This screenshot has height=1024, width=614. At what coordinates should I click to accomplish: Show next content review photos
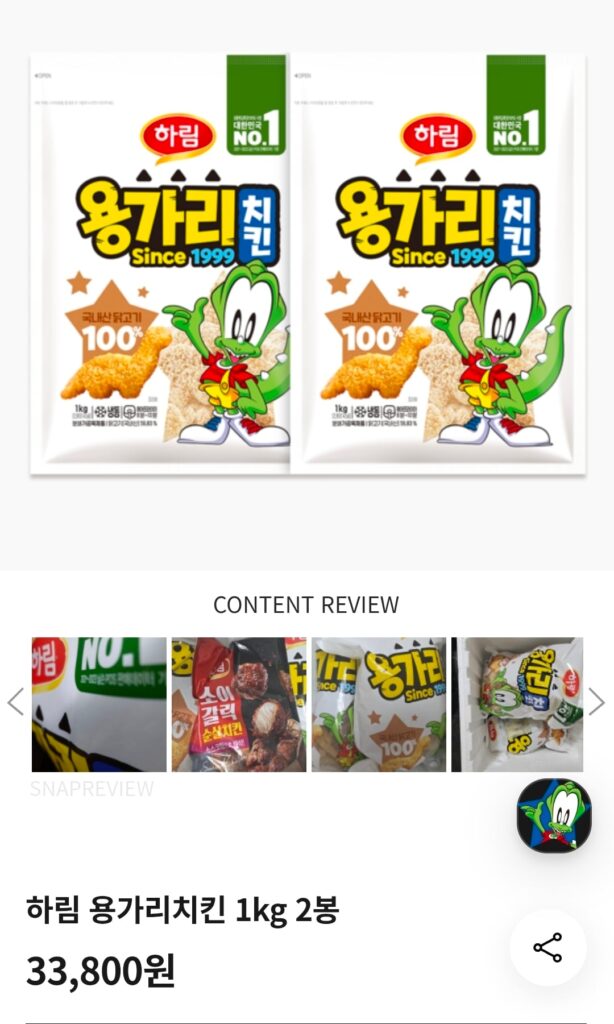click(597, 702)
